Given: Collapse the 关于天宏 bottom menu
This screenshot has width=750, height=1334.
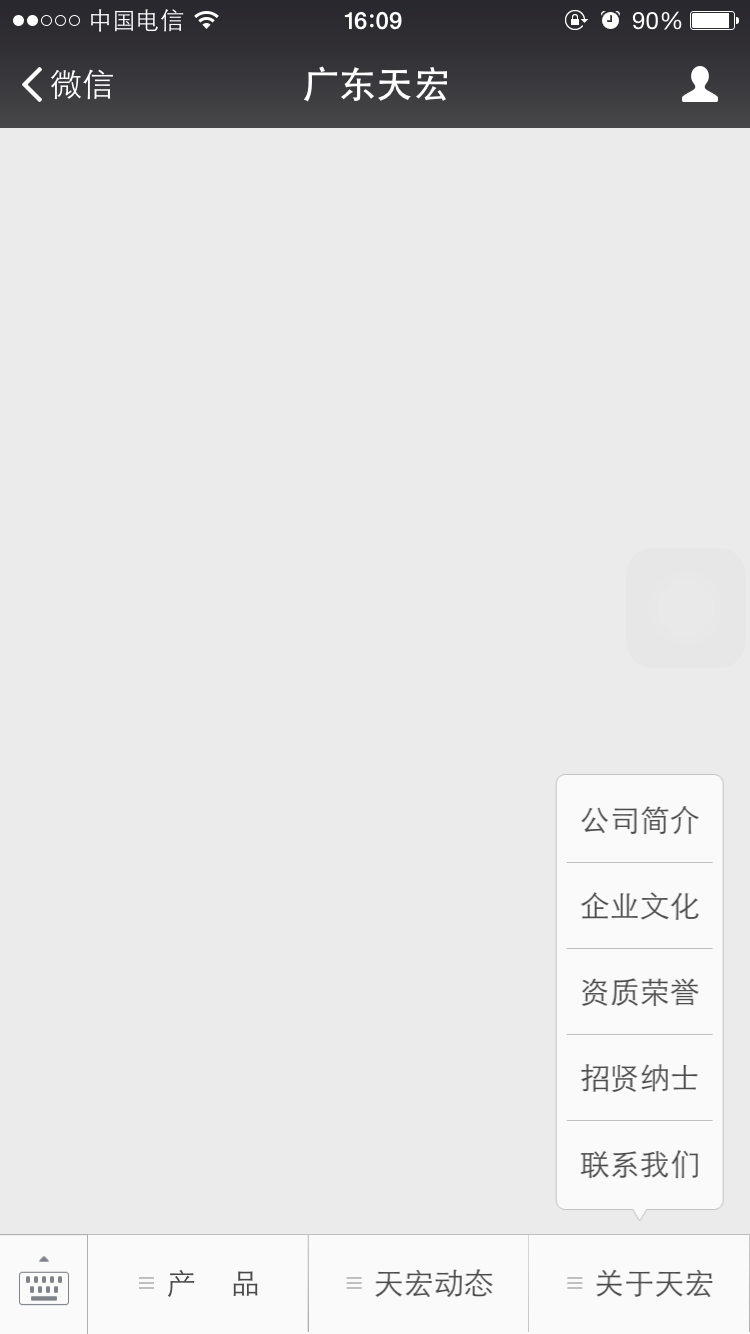Looking at the screenshot, I should pos(640,1284).
